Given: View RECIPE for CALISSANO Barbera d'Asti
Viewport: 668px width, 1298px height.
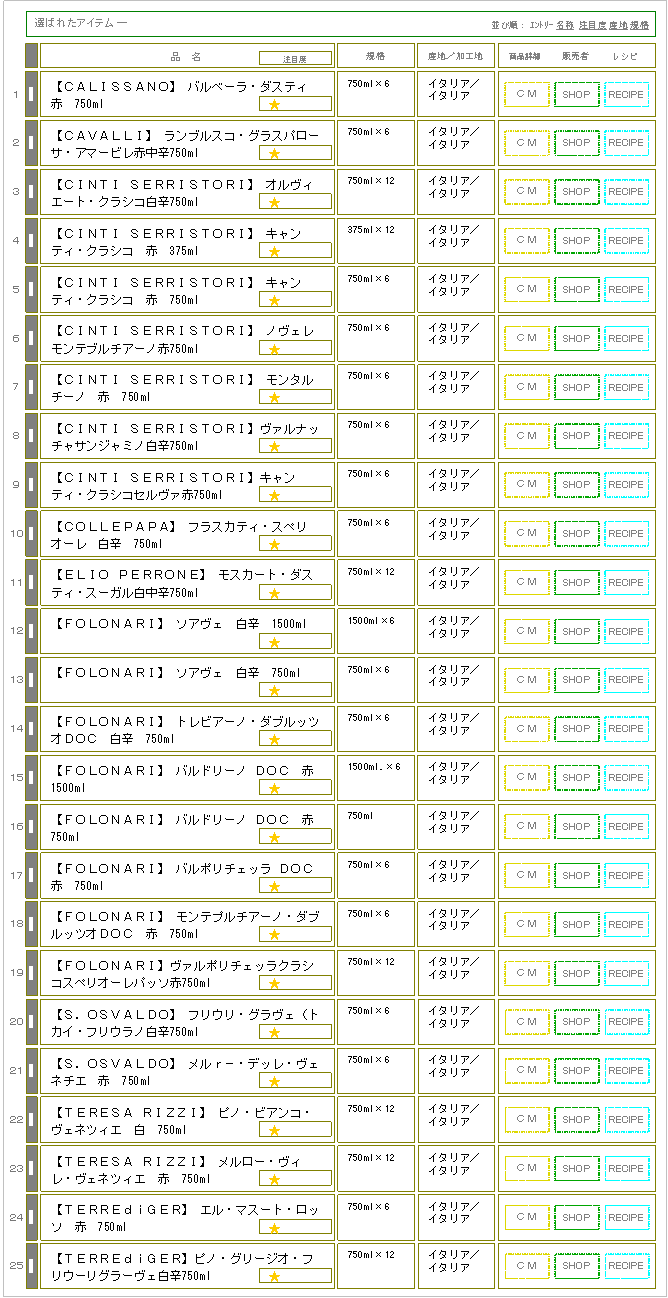Looking at the screenshot, I should coord(627,94).
